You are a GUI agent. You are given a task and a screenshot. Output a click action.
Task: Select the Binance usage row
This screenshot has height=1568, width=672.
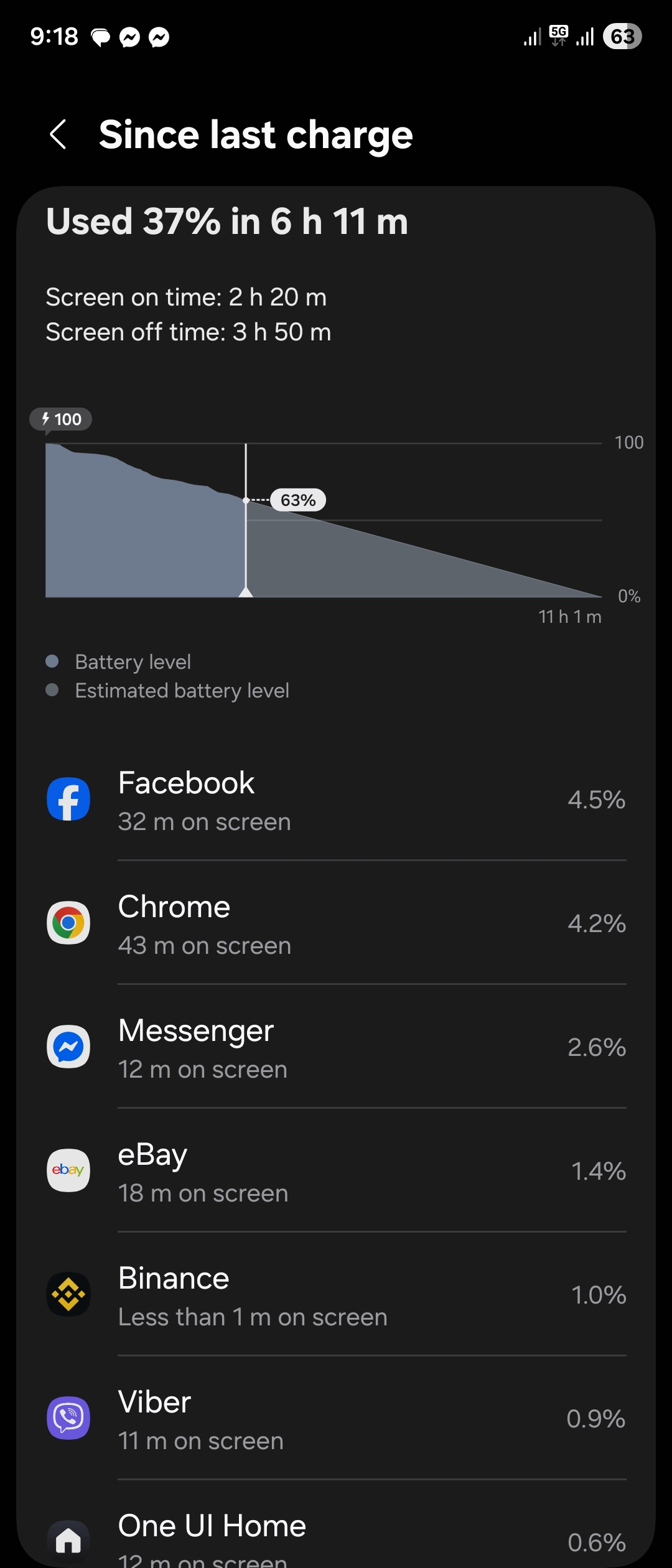point(336,1295)
